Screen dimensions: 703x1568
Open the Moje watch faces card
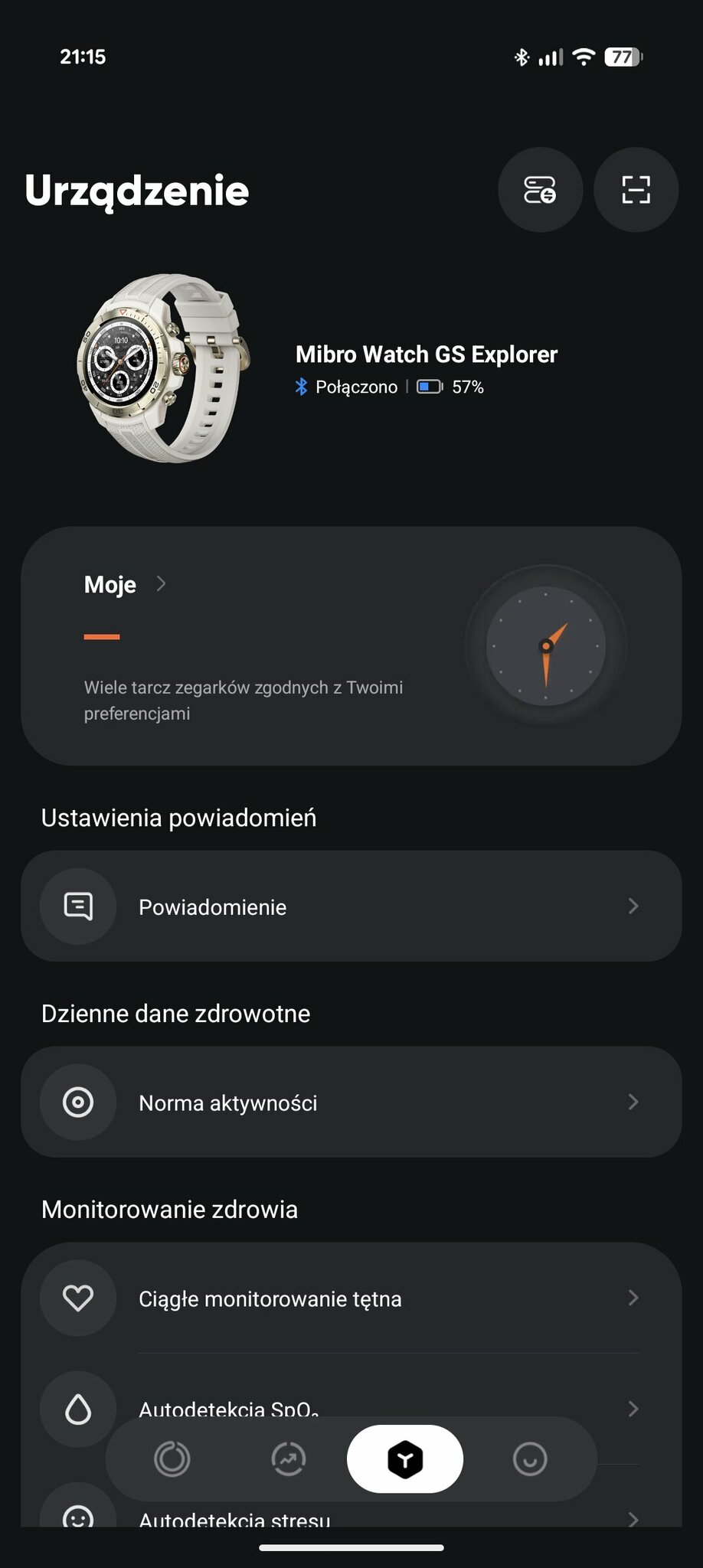click(x=351, y=645)
